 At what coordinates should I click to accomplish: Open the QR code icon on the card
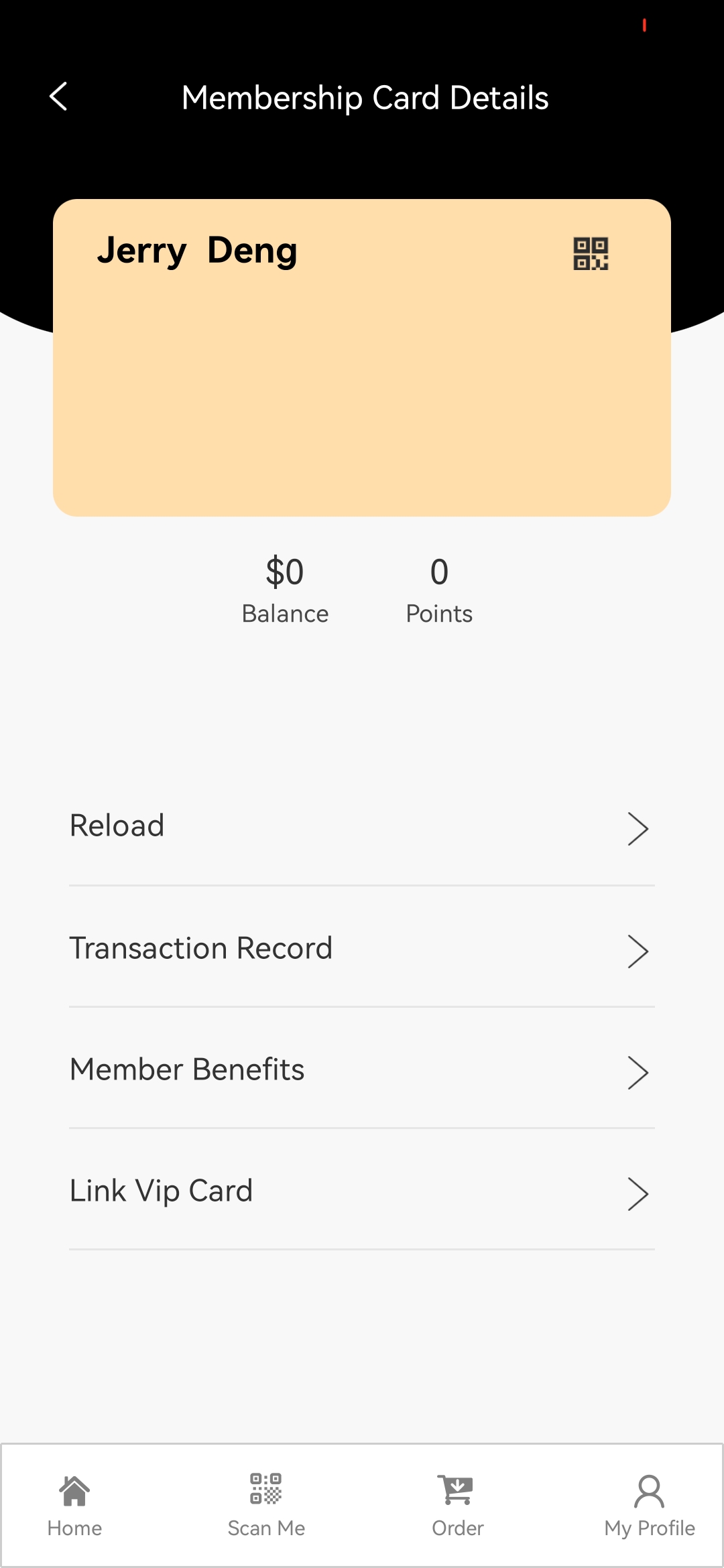591,254
